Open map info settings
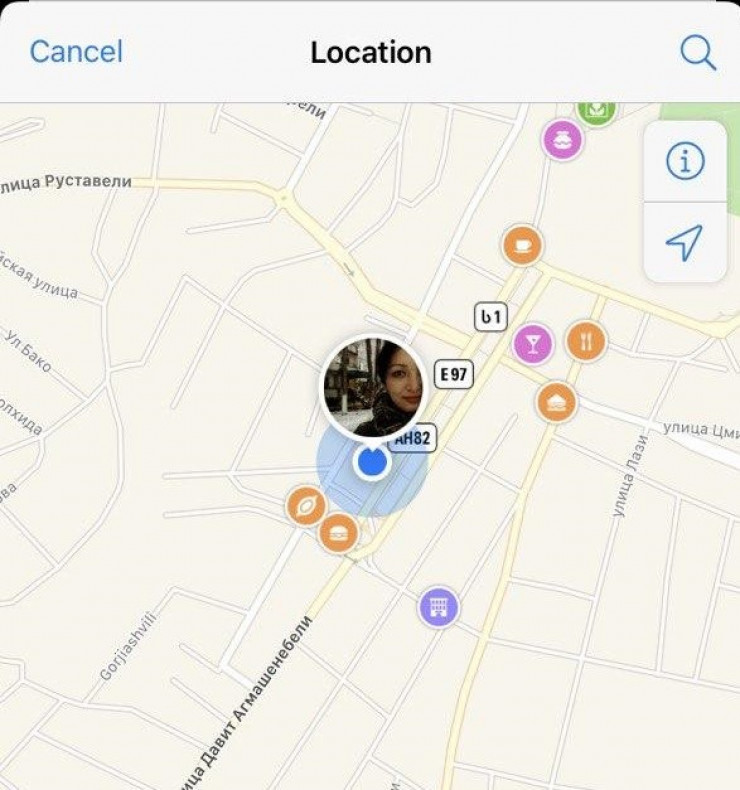740x790 pixels. (685, 161)
